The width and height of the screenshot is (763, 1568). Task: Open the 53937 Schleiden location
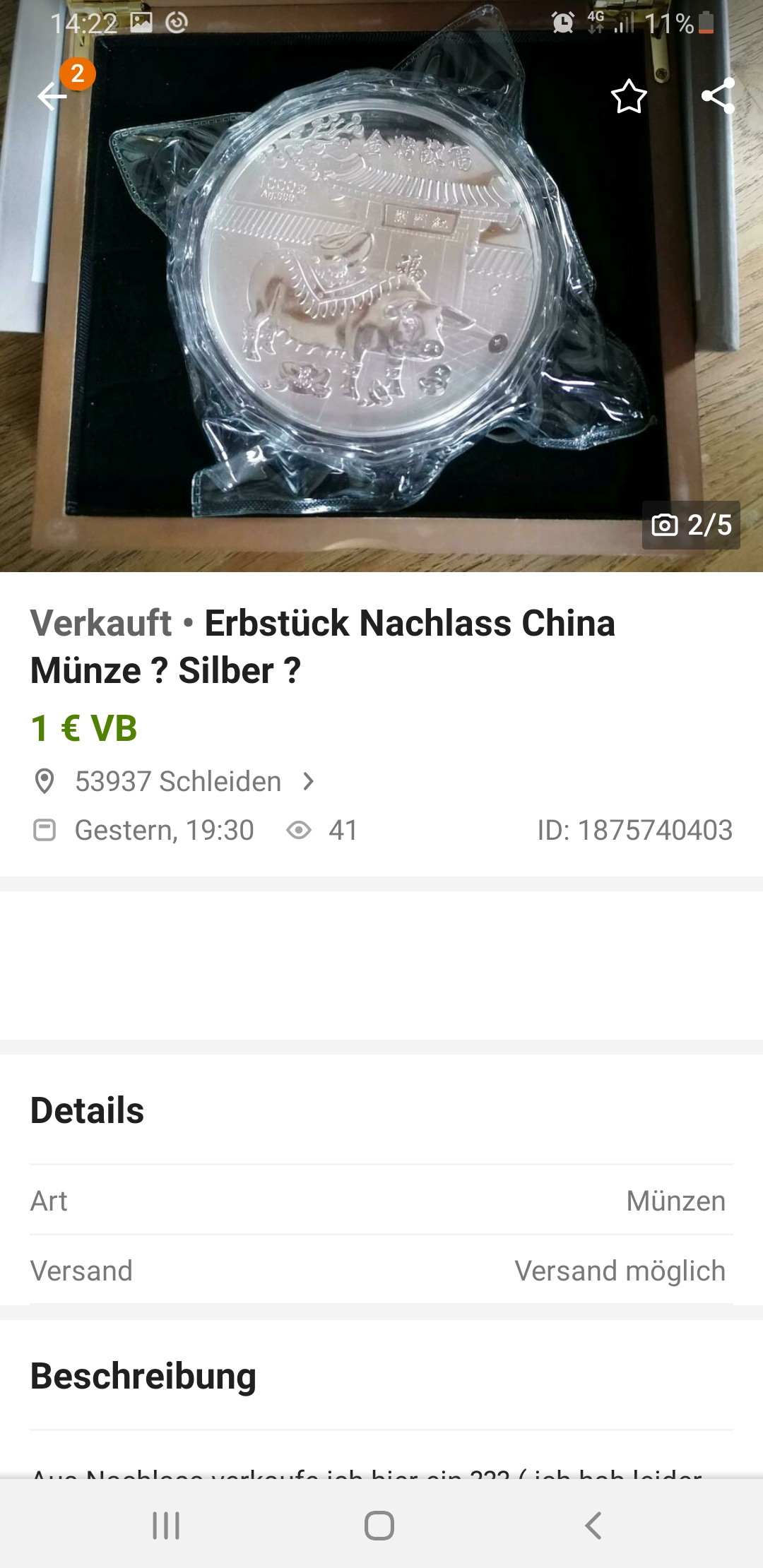click(x=178, y=782)
